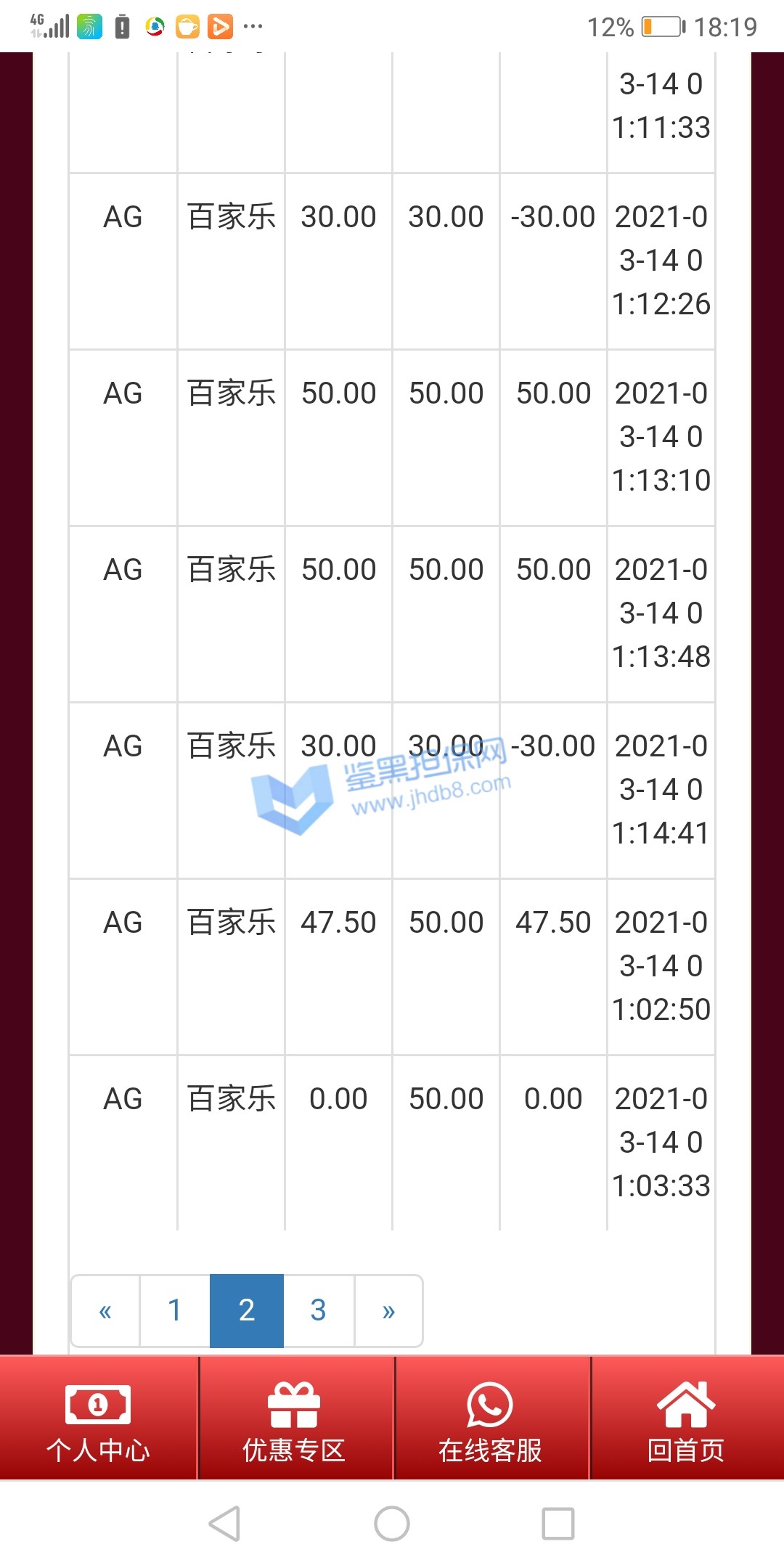Select the current page 2 button
The width and height of the screenshot is (784, 1568).
coord(247,1311)
